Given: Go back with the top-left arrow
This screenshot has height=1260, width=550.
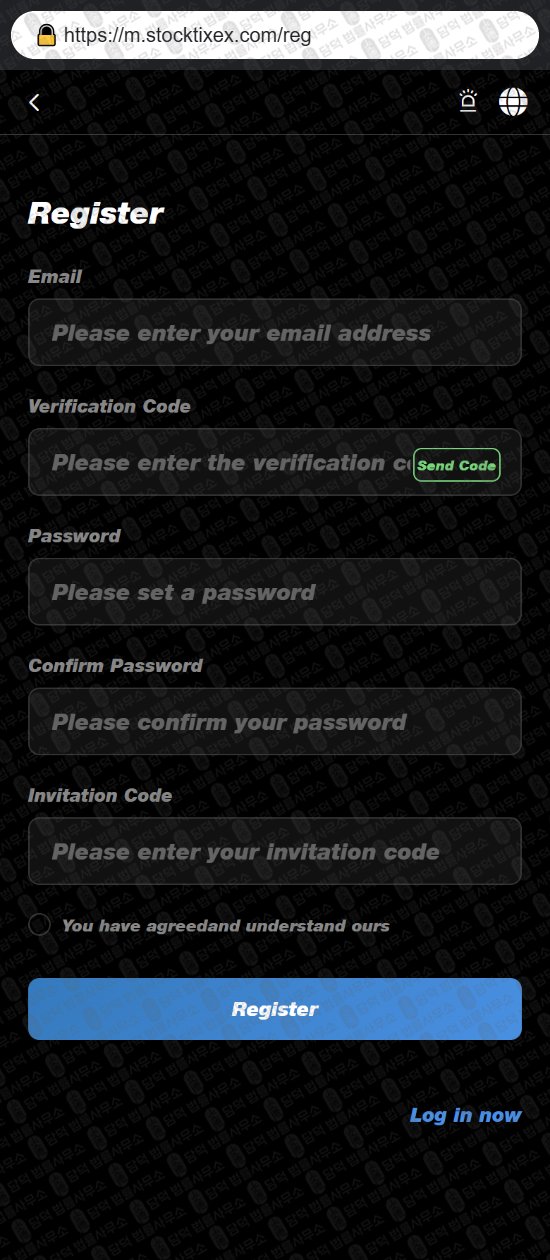Looking at the screenshot, I should 35,102.
